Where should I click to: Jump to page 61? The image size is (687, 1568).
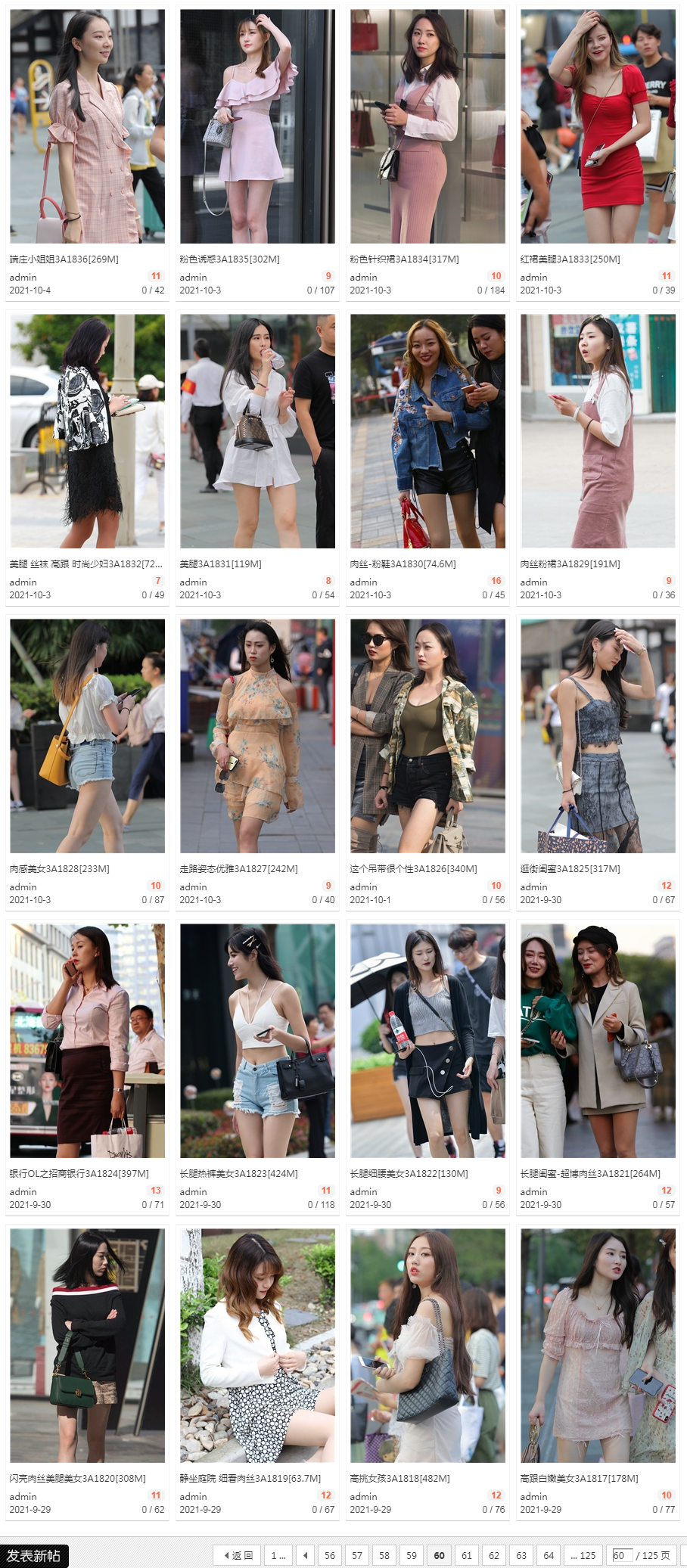pyautogui.click(x=467, y=1555)
